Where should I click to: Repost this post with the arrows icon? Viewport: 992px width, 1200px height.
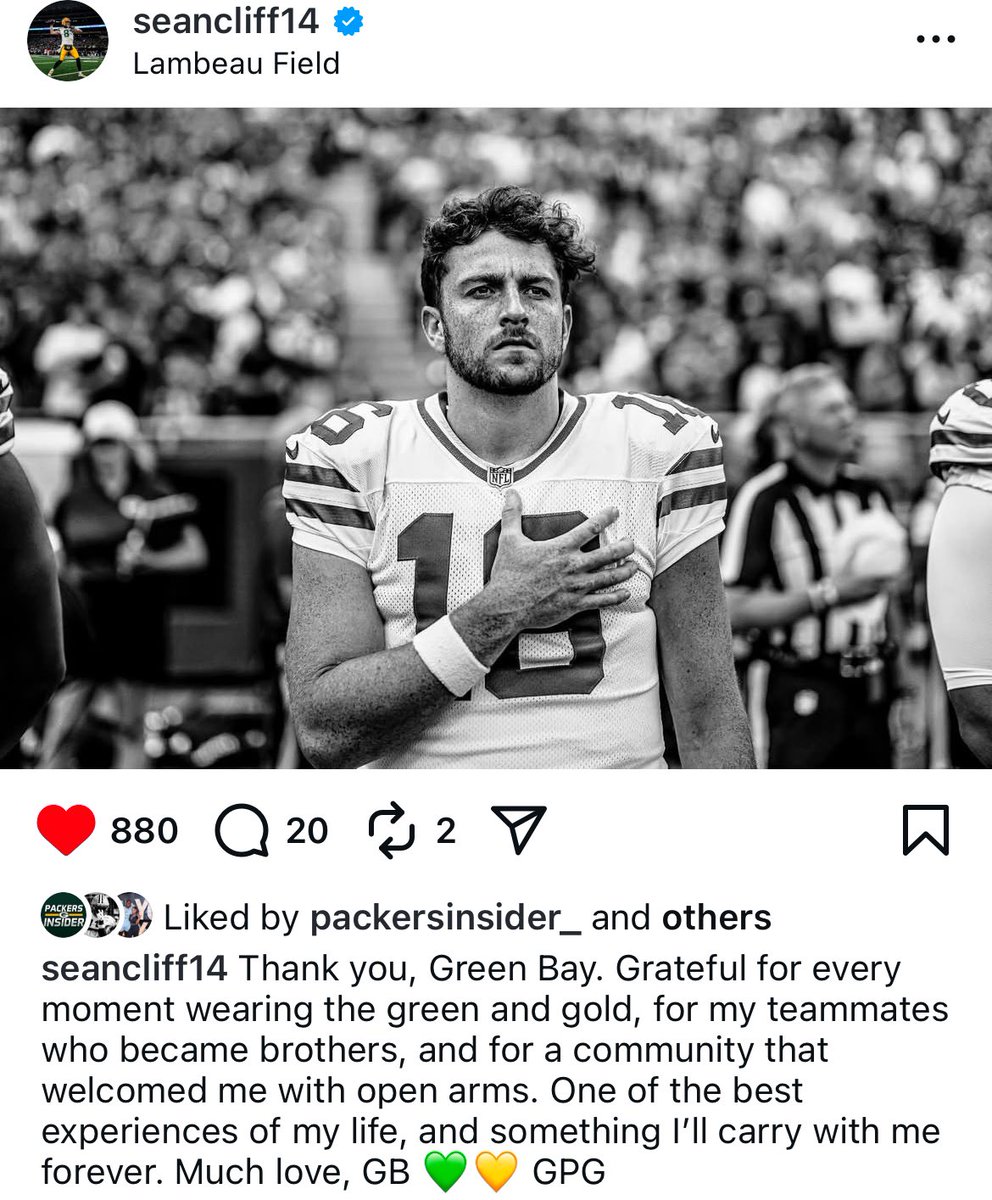coord(391,830)
